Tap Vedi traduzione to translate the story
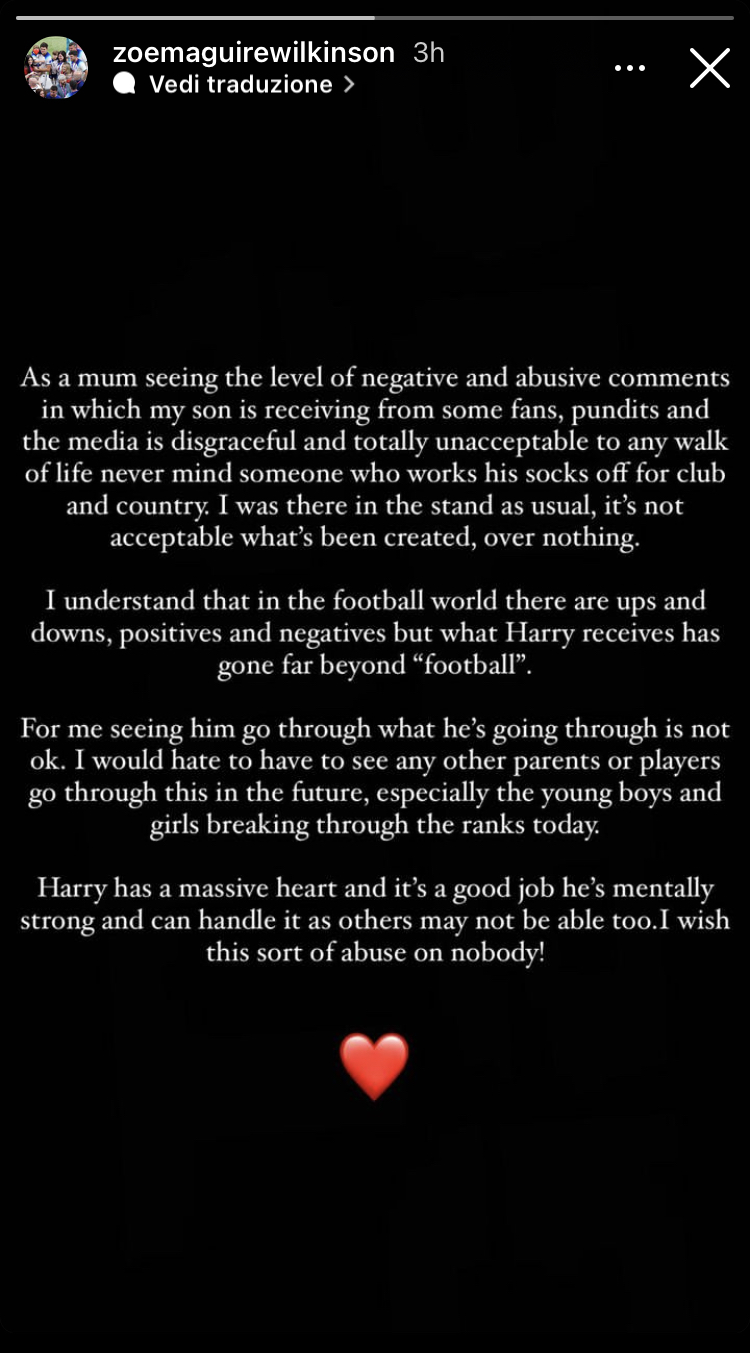Image resolution: width=750 pixels, height=1353 pixels. click(x=240, y=85)
